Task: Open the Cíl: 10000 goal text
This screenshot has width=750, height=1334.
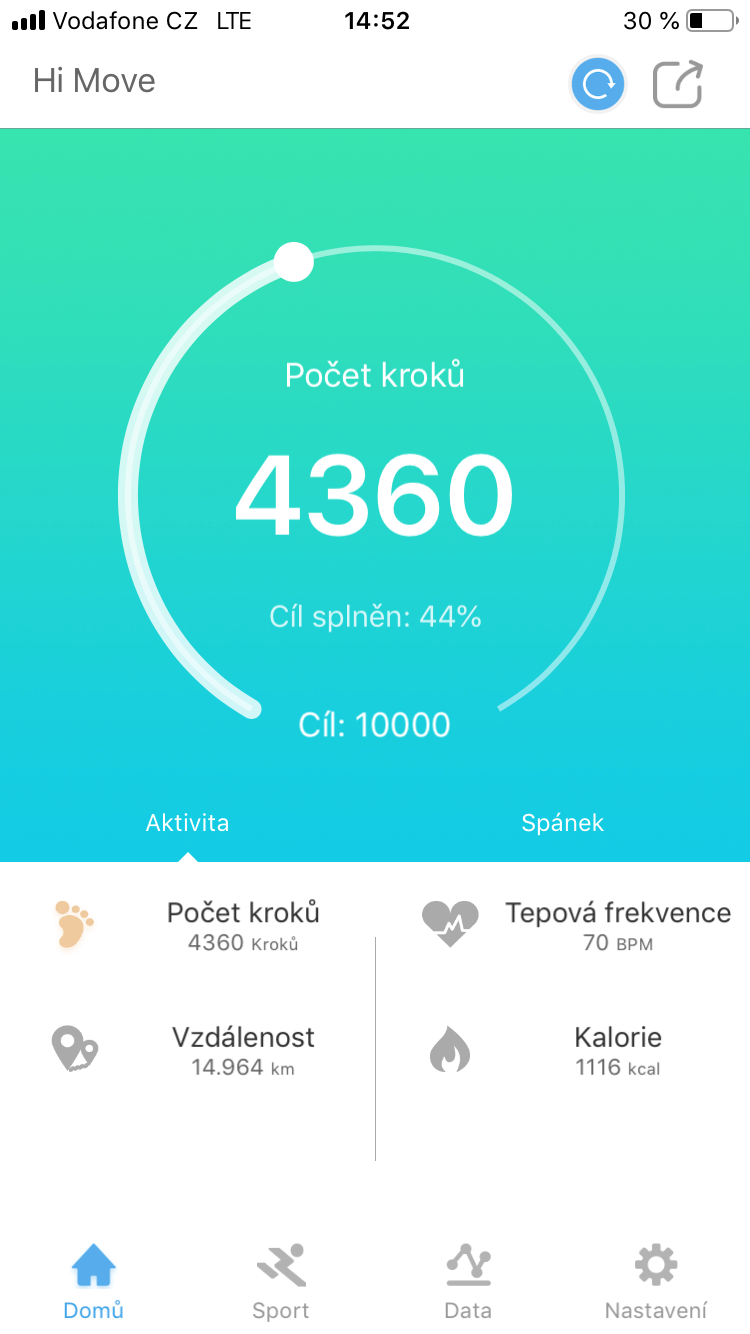Action: [375, 724]
